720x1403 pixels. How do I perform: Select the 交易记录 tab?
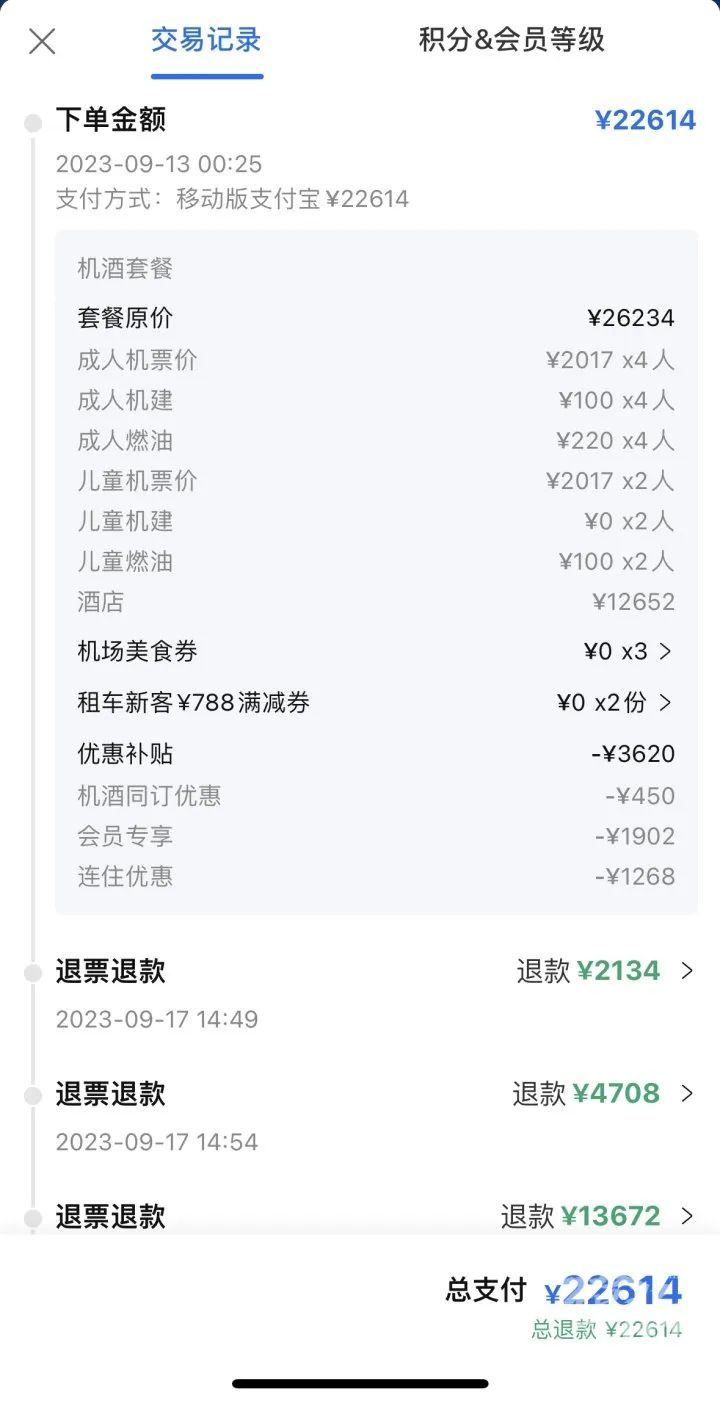tap(205, 41)
